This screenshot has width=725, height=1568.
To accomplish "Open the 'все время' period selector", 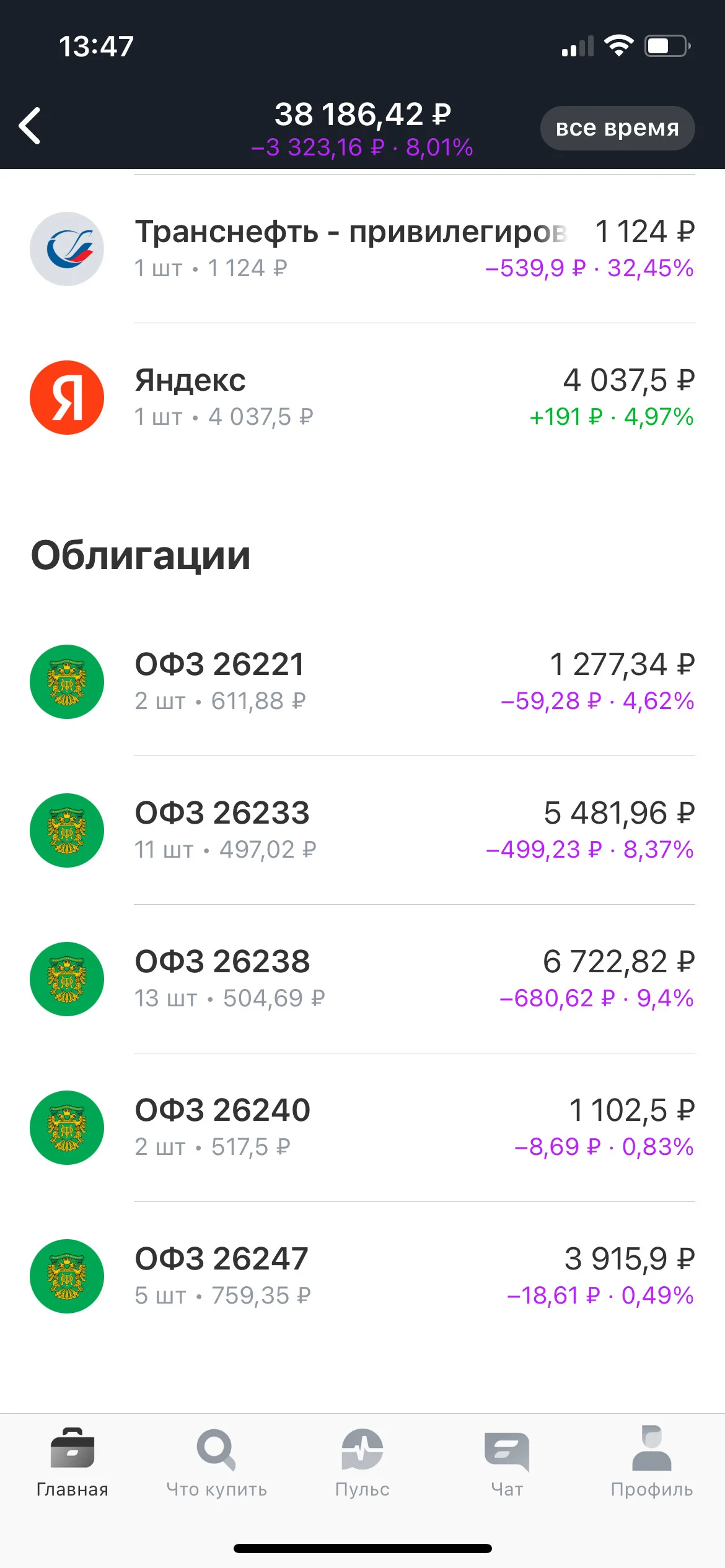I will coord(617,128).
